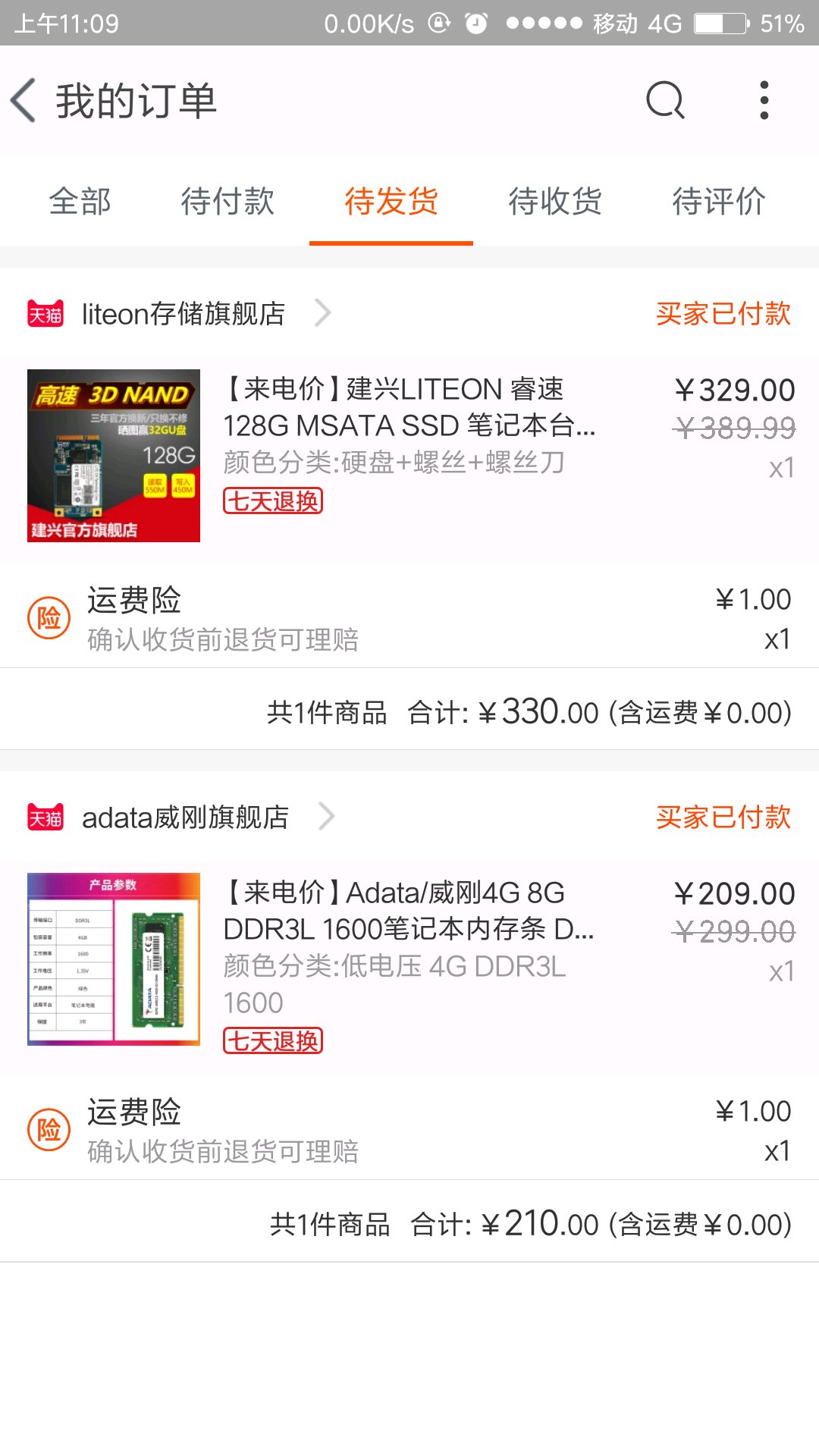Switch to the 待评价 tab
Viewport: 819px width, 1456px height.
(x=719, y=202)
